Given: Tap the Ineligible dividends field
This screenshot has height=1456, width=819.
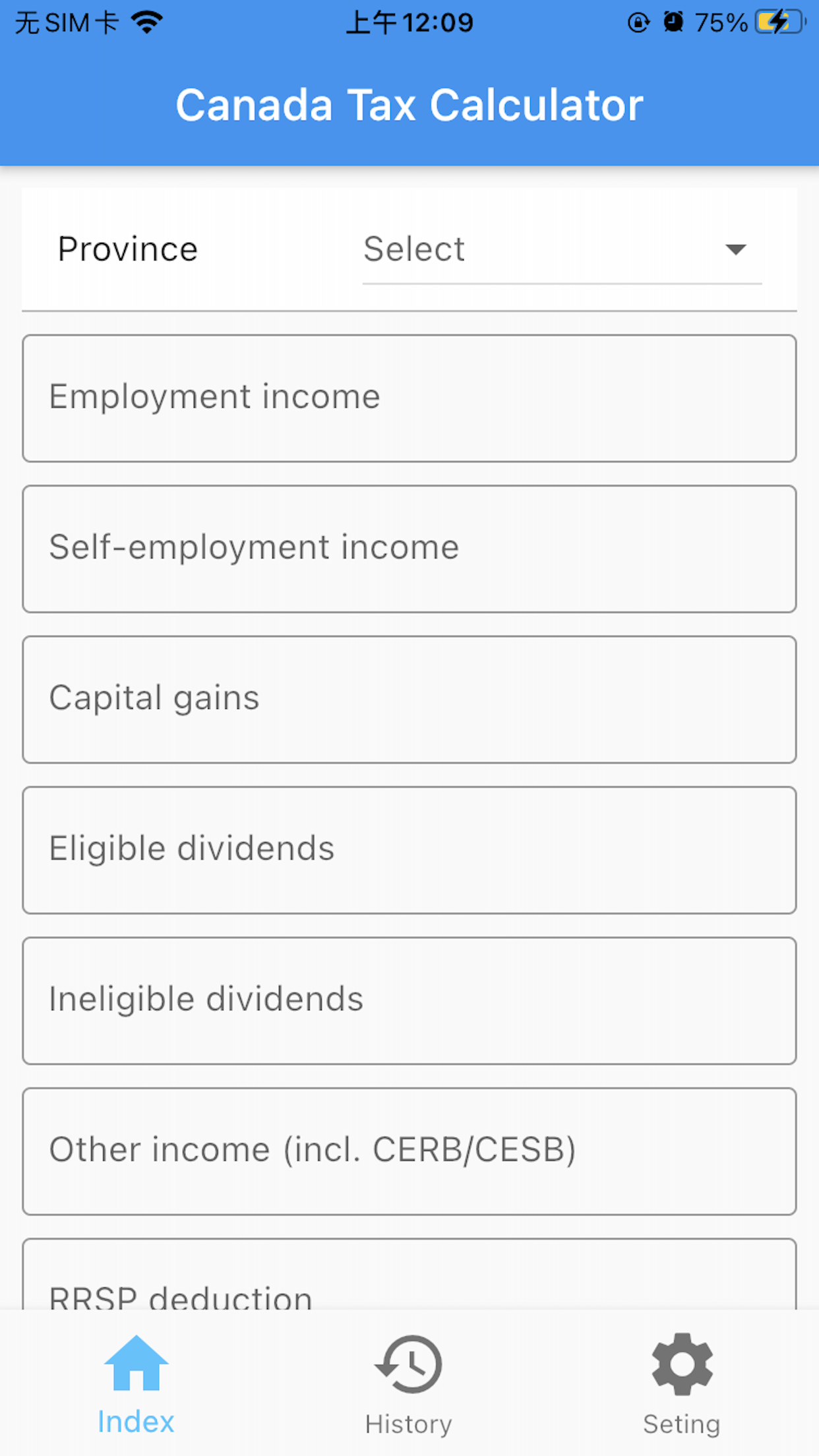Looking at the screenshot, I should [x=409, y=1000].
